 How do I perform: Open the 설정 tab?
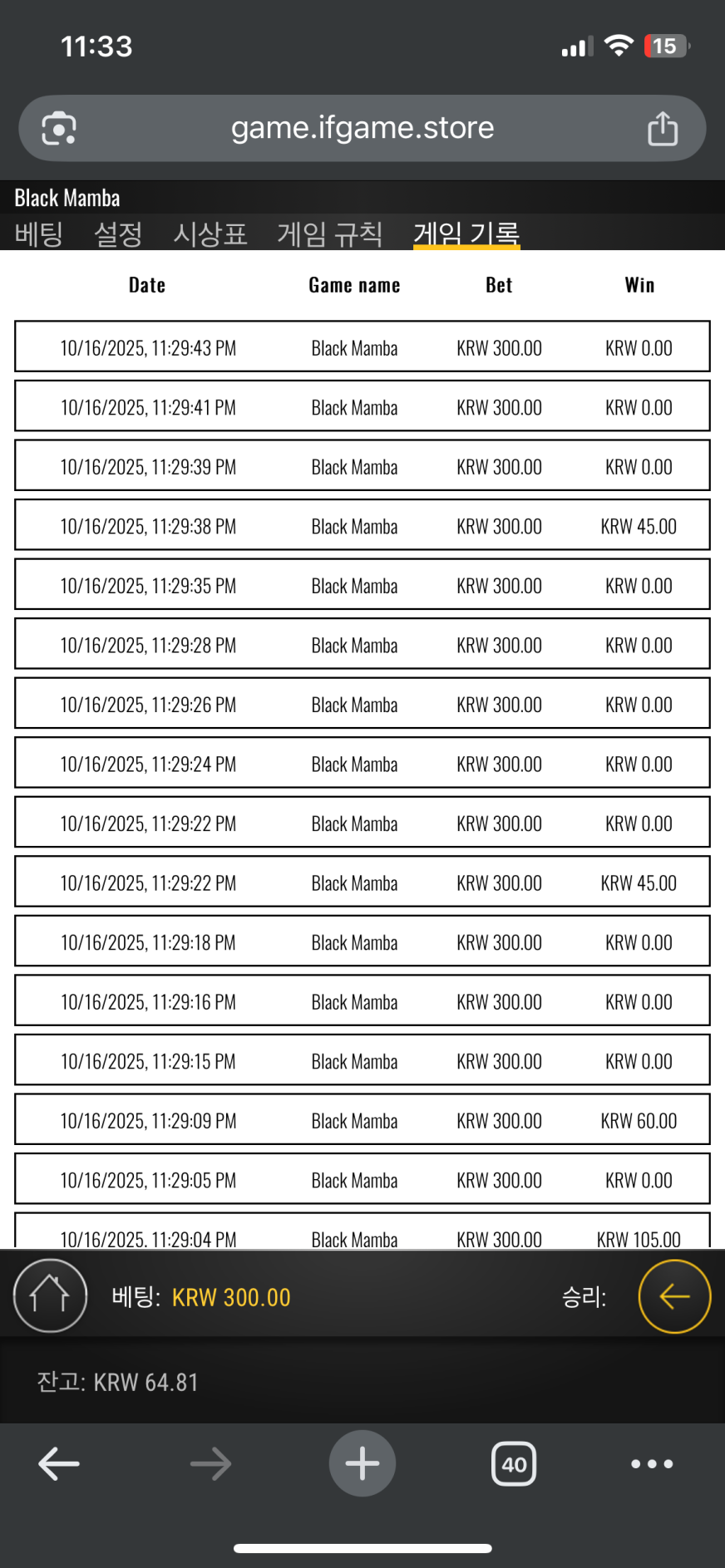118,233
